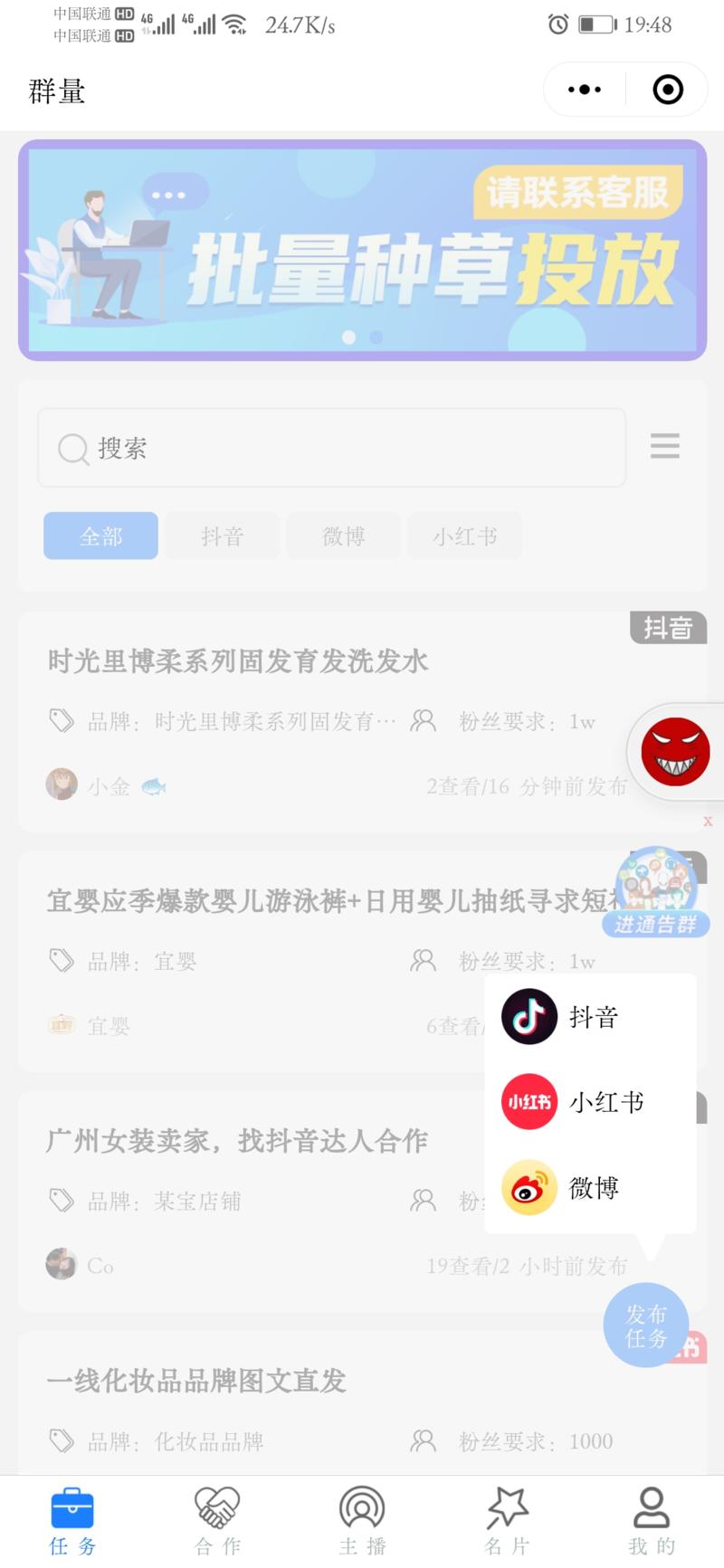Viewport: 724px width, 1568px height.
Task: Choose the 微博 icon from the popup
Action: click(529, 1188)
